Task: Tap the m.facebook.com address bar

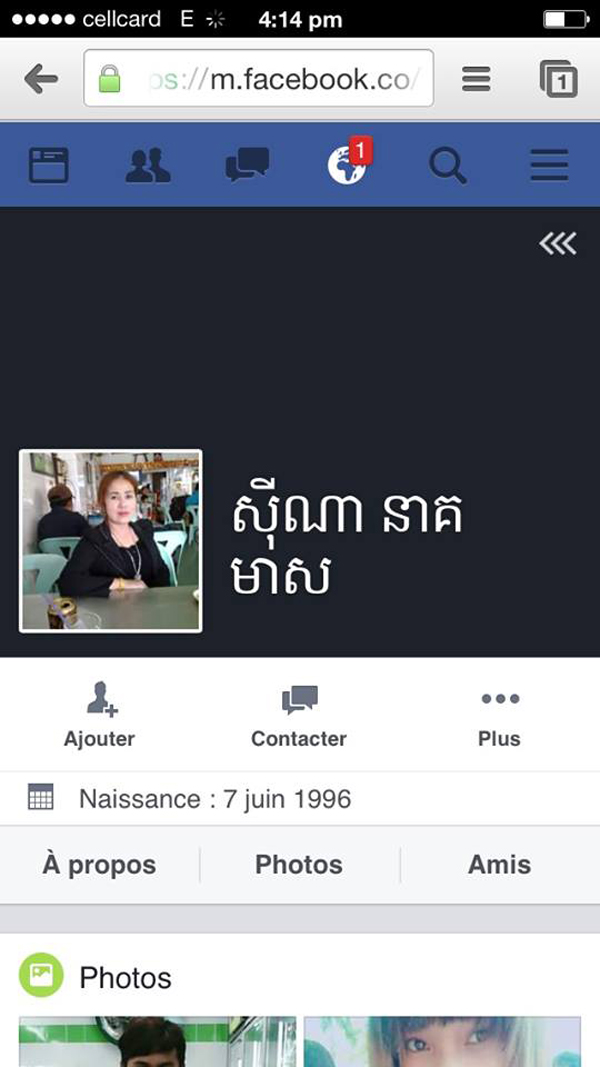Action: [259, 78]
